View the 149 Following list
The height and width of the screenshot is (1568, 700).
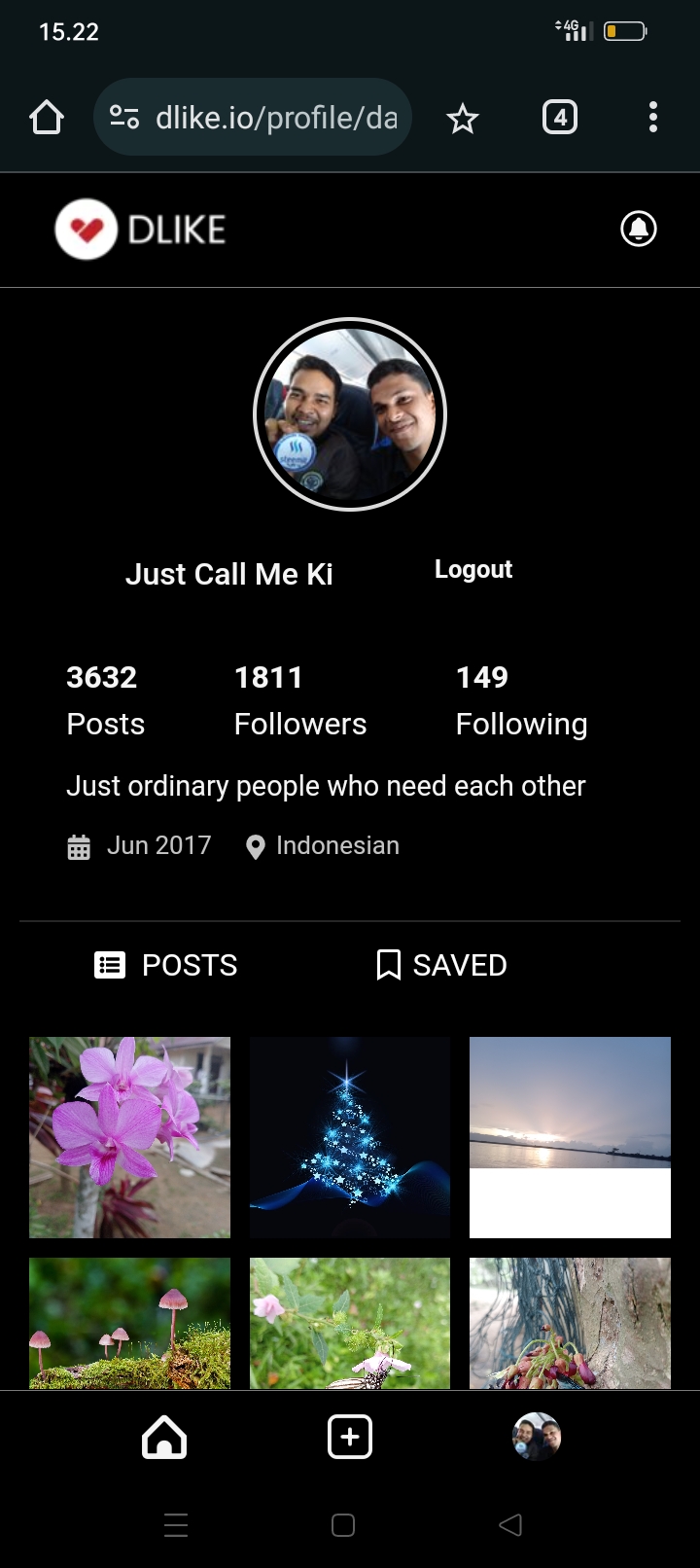click(x=521, y=700)
